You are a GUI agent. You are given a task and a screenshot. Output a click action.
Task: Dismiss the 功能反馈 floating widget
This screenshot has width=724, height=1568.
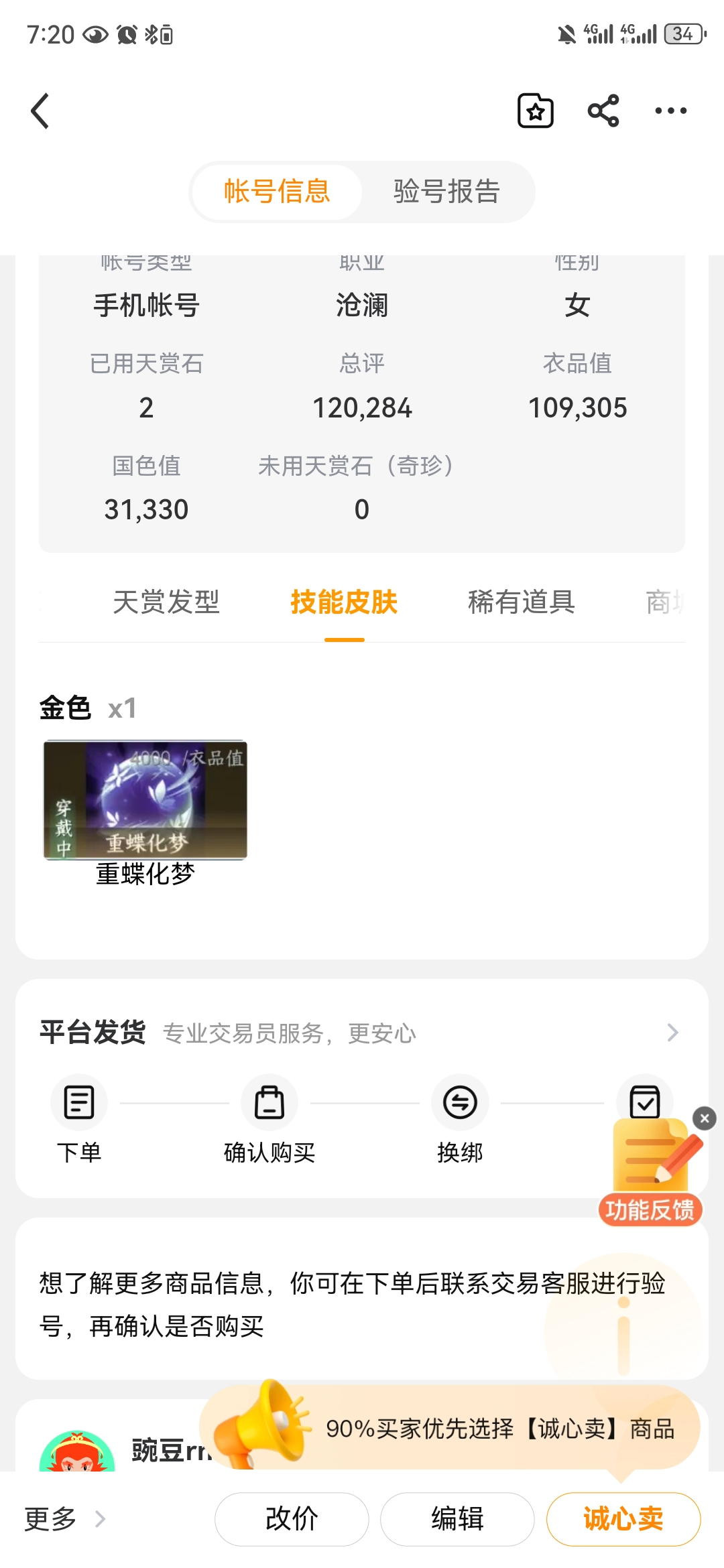tap(705, 1118)
